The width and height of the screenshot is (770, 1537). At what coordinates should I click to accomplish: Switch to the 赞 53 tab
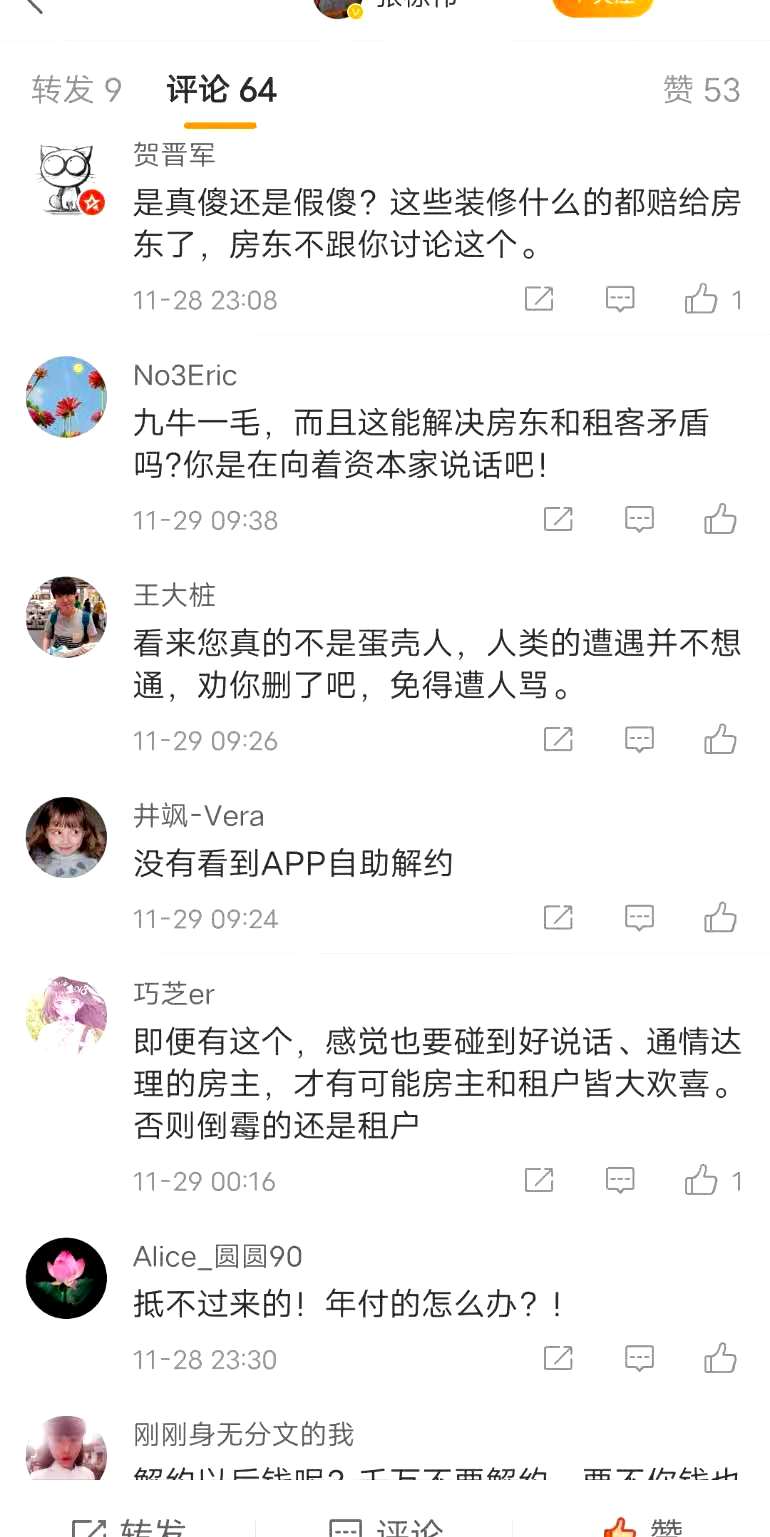point(701,90)
